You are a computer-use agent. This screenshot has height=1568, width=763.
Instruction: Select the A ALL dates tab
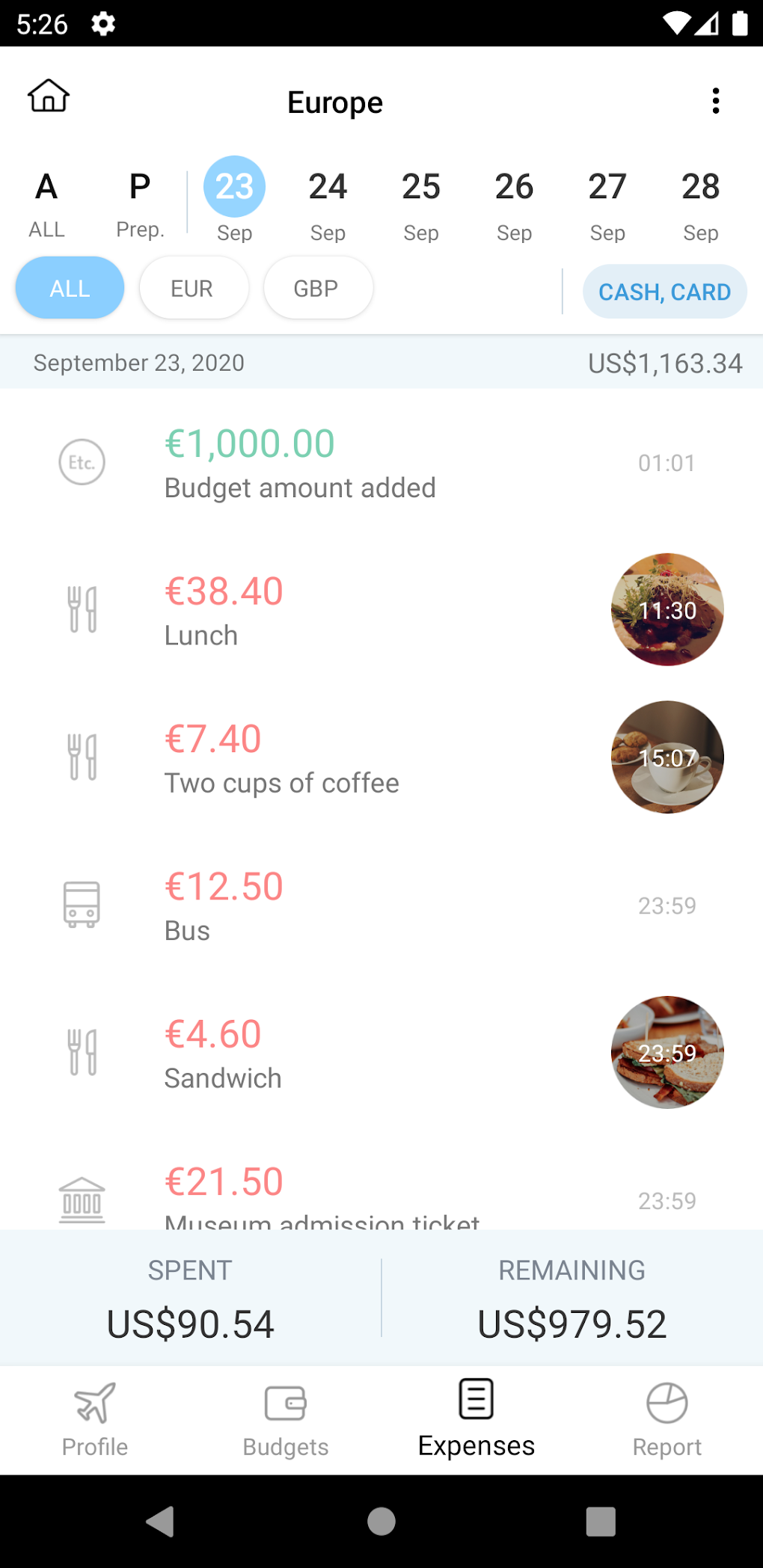pos(46,200)
